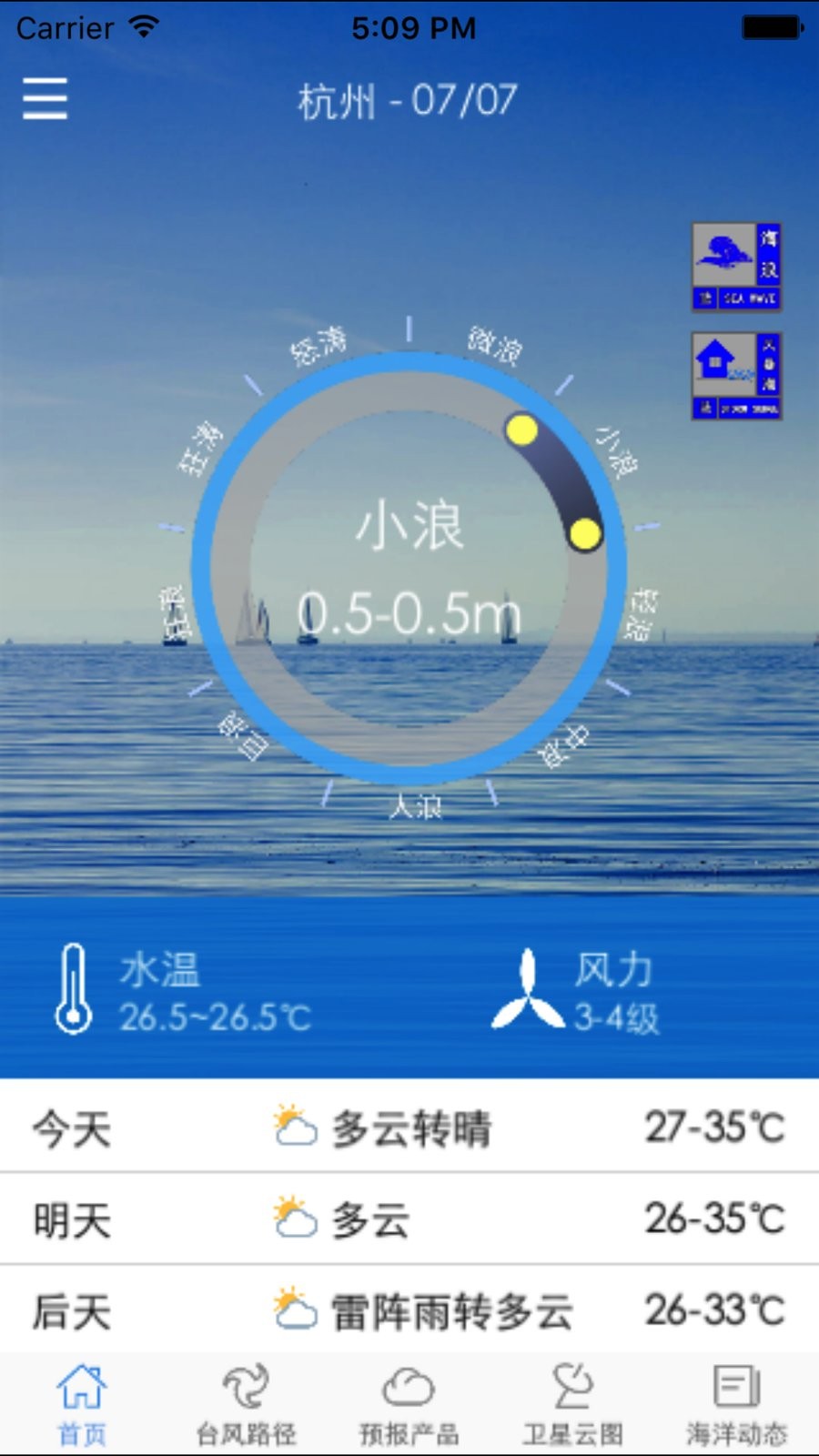Open the 预报产品 tab
Image resolution: width=819 pixels, height=1456 pixels.
[409, 1405]
